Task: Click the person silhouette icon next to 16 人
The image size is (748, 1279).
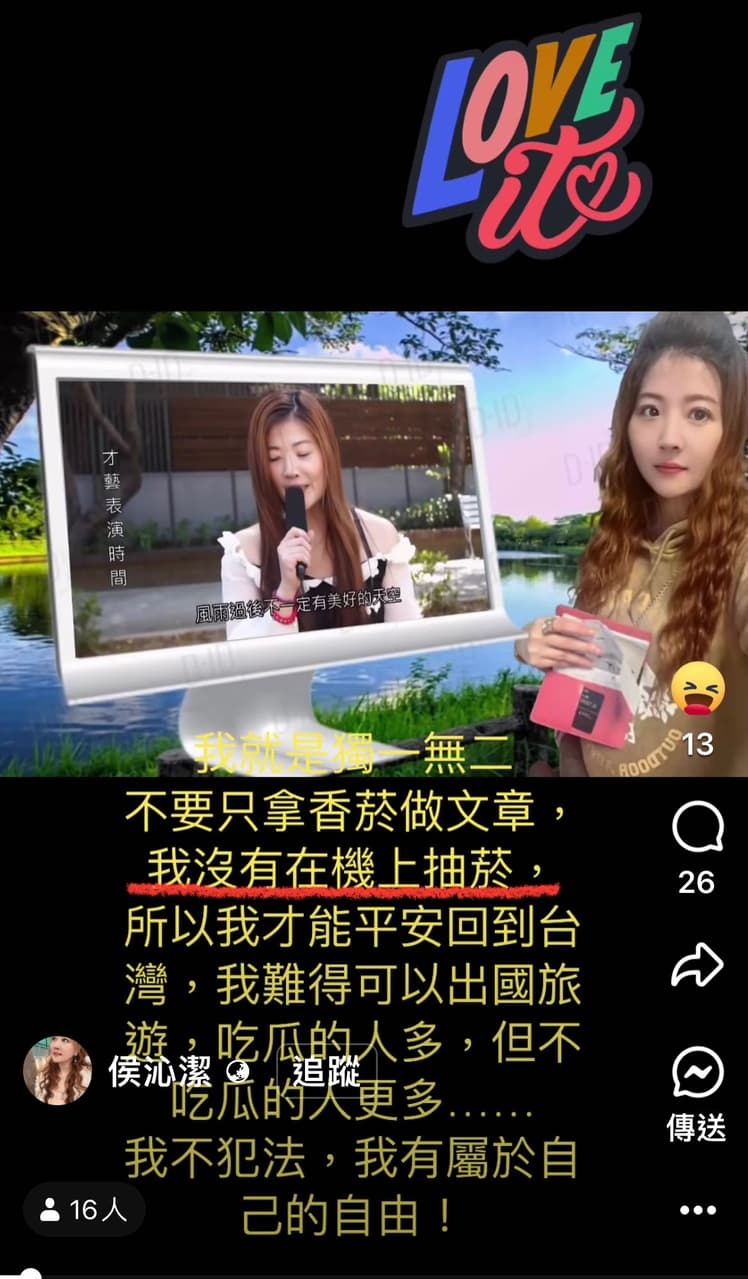Action: coord(50,1207)
